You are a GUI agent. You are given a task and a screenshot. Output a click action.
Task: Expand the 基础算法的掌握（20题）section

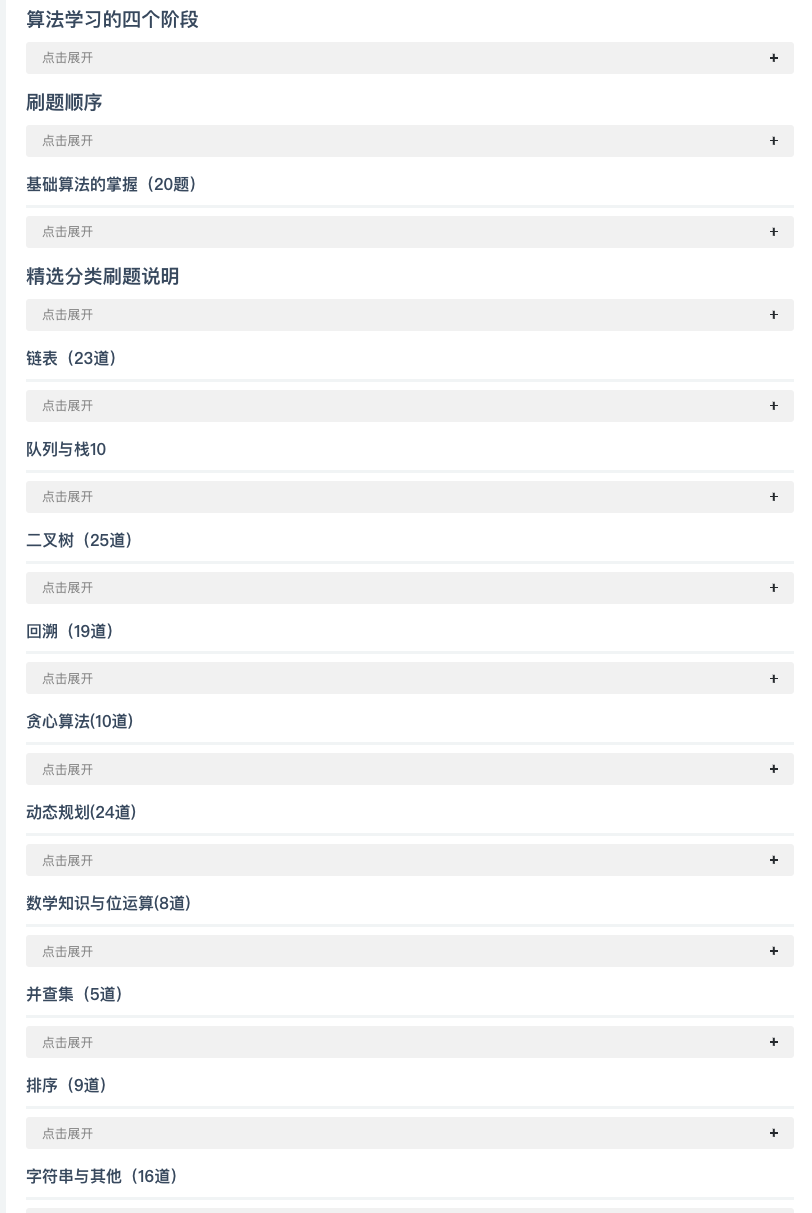tap(409, 232)
